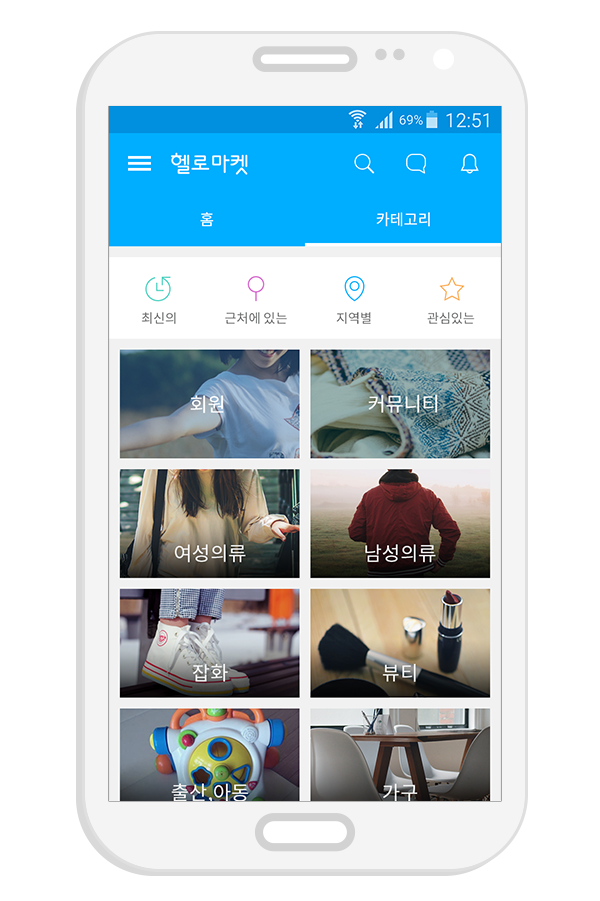Open the 커뮤니티 category tile

tap(400, 404)
